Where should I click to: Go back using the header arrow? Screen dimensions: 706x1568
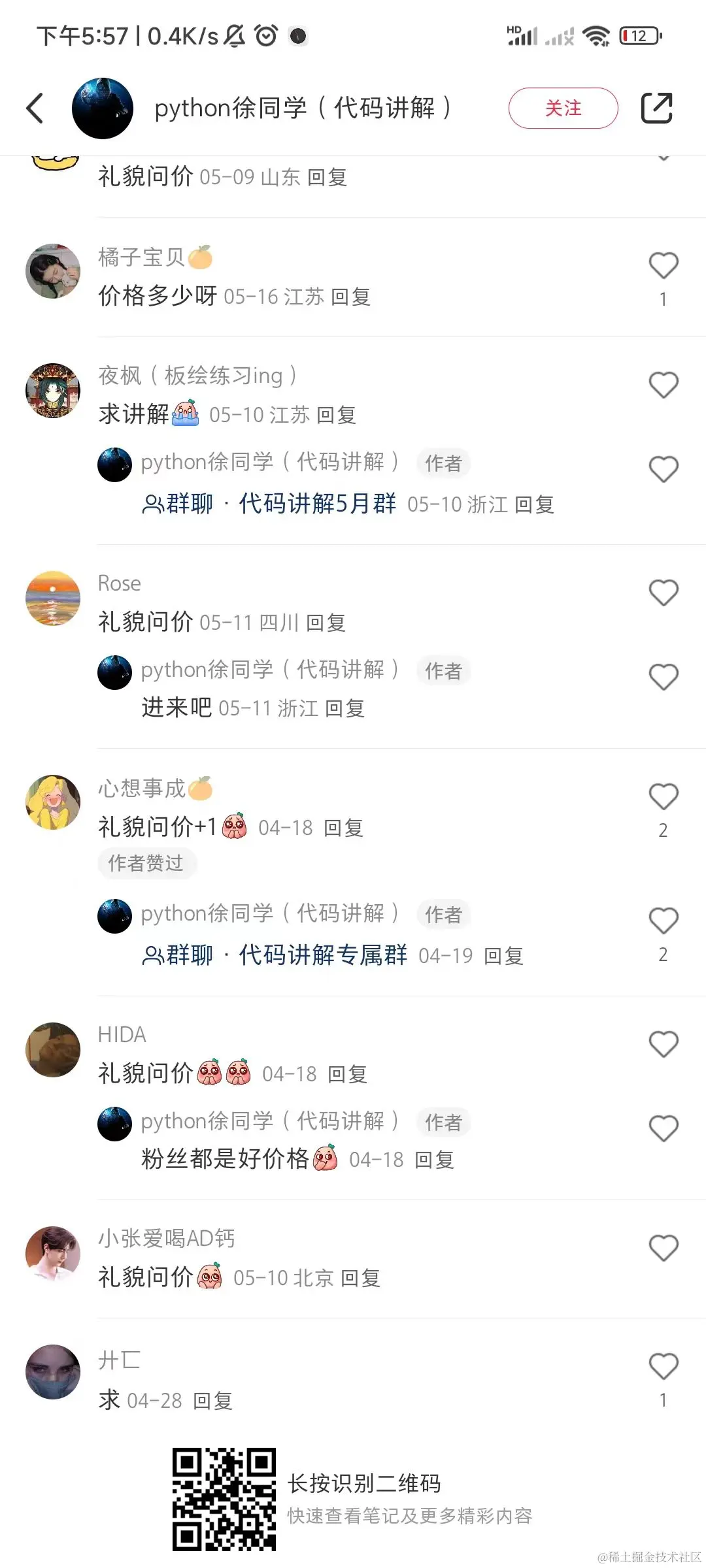coord(35,108)
